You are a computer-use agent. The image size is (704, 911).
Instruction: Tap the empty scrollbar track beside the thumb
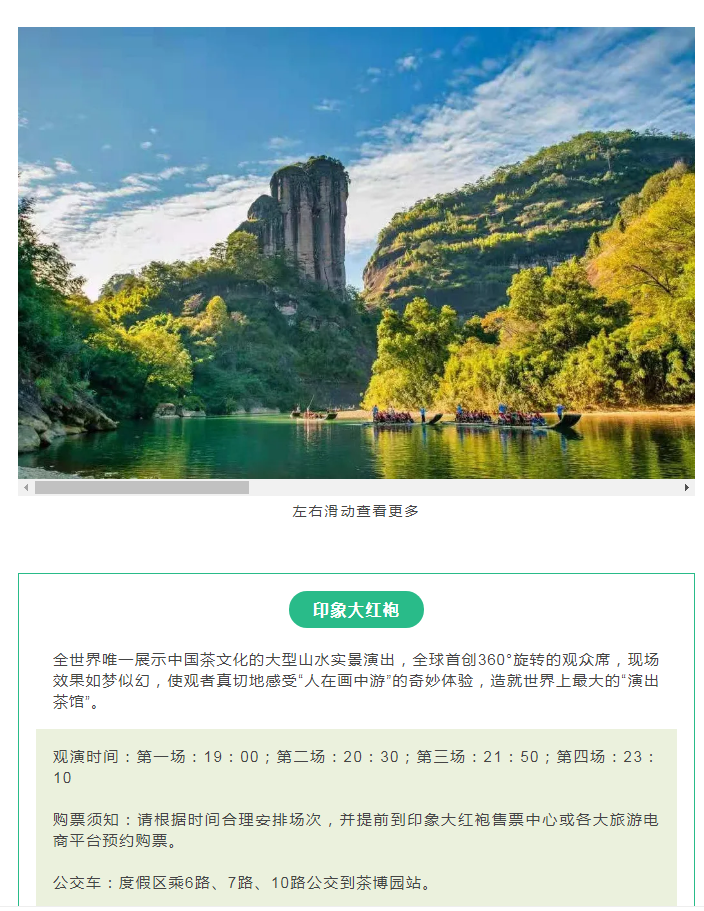[460, 488]
